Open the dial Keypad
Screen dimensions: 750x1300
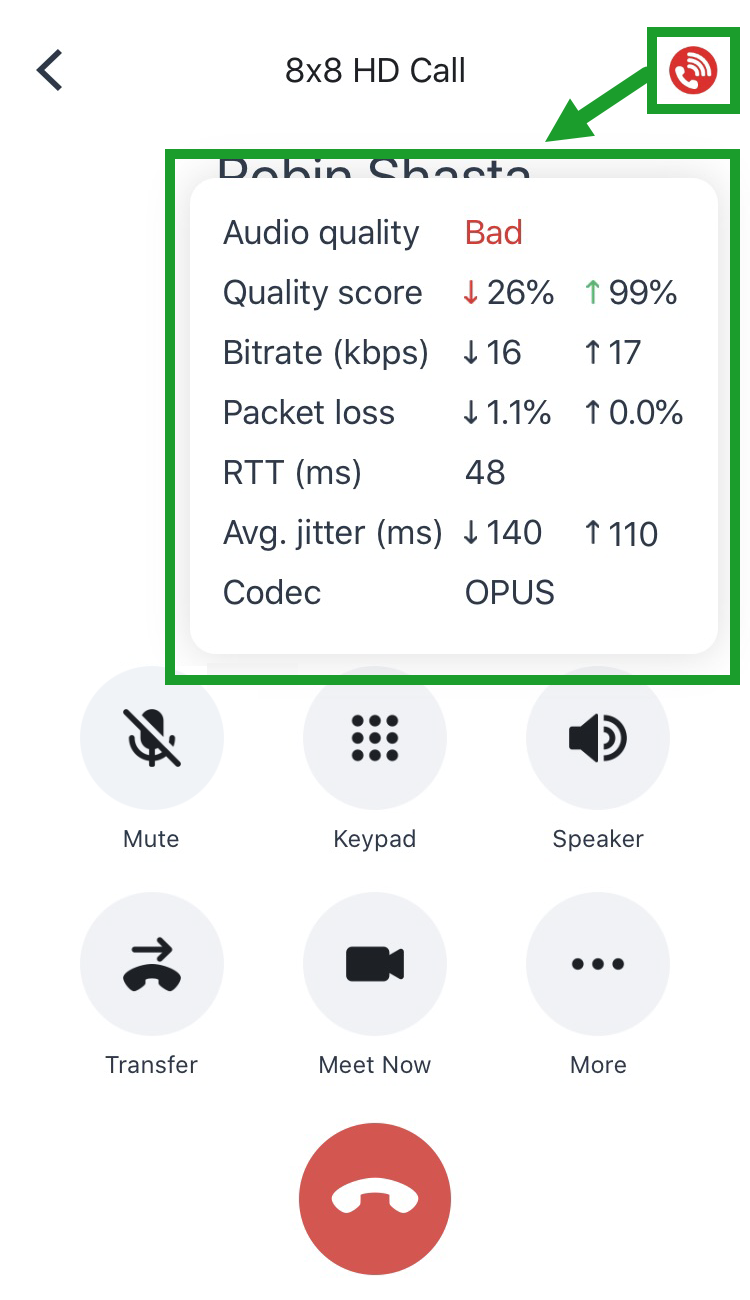pos(374,738)
